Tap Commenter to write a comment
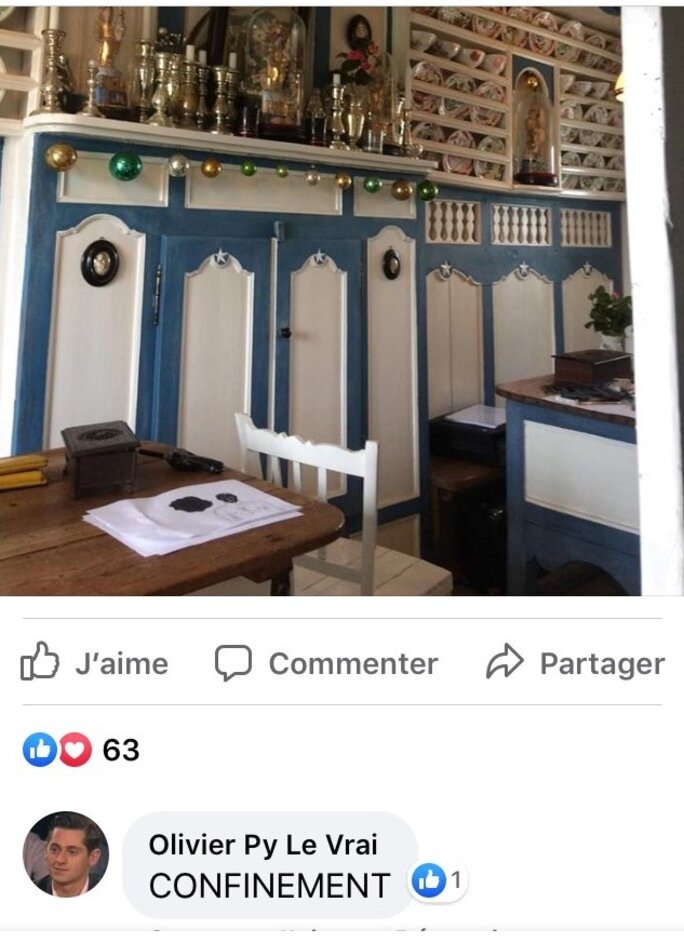 tap(326, 664)
